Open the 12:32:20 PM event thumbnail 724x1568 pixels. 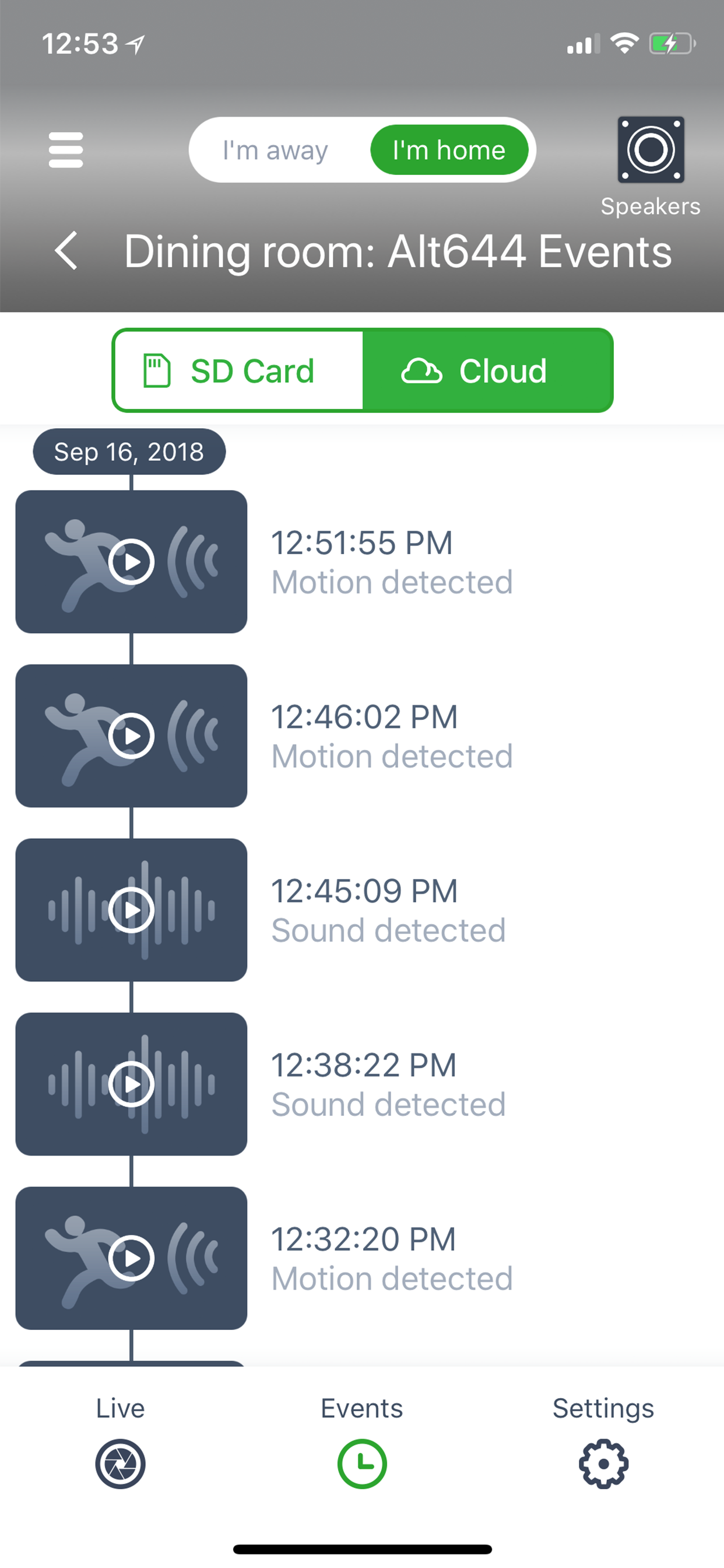coord(131,1257)
